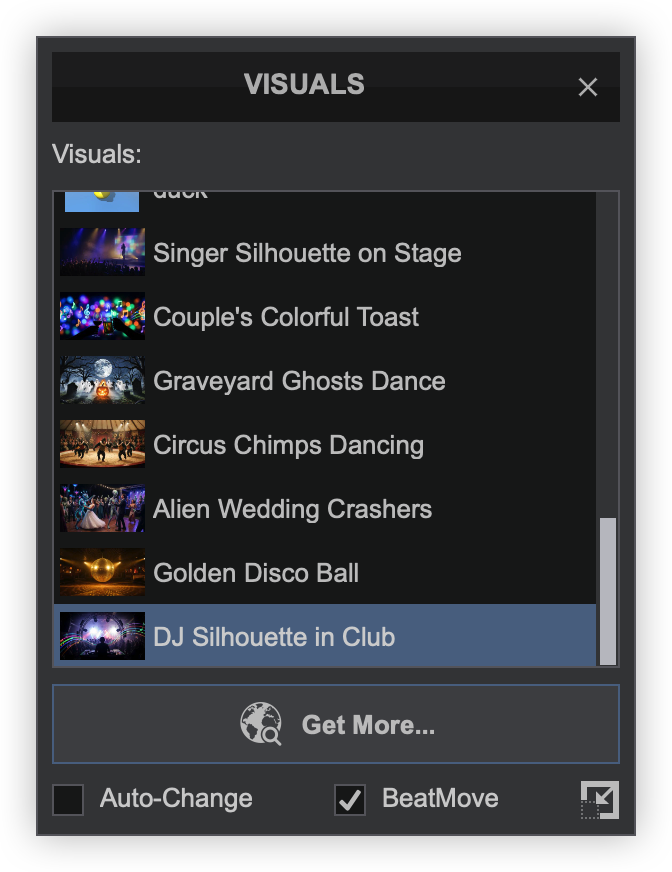Choose Couple's Colorful Toast visual

[x=286, y=317]
